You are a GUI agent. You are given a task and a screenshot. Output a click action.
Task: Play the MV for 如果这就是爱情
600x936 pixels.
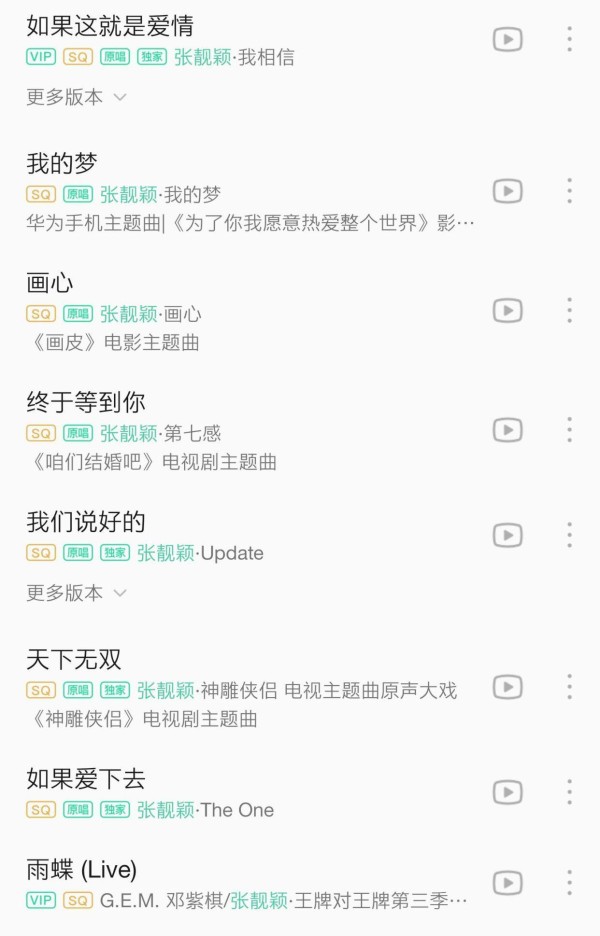508,40
